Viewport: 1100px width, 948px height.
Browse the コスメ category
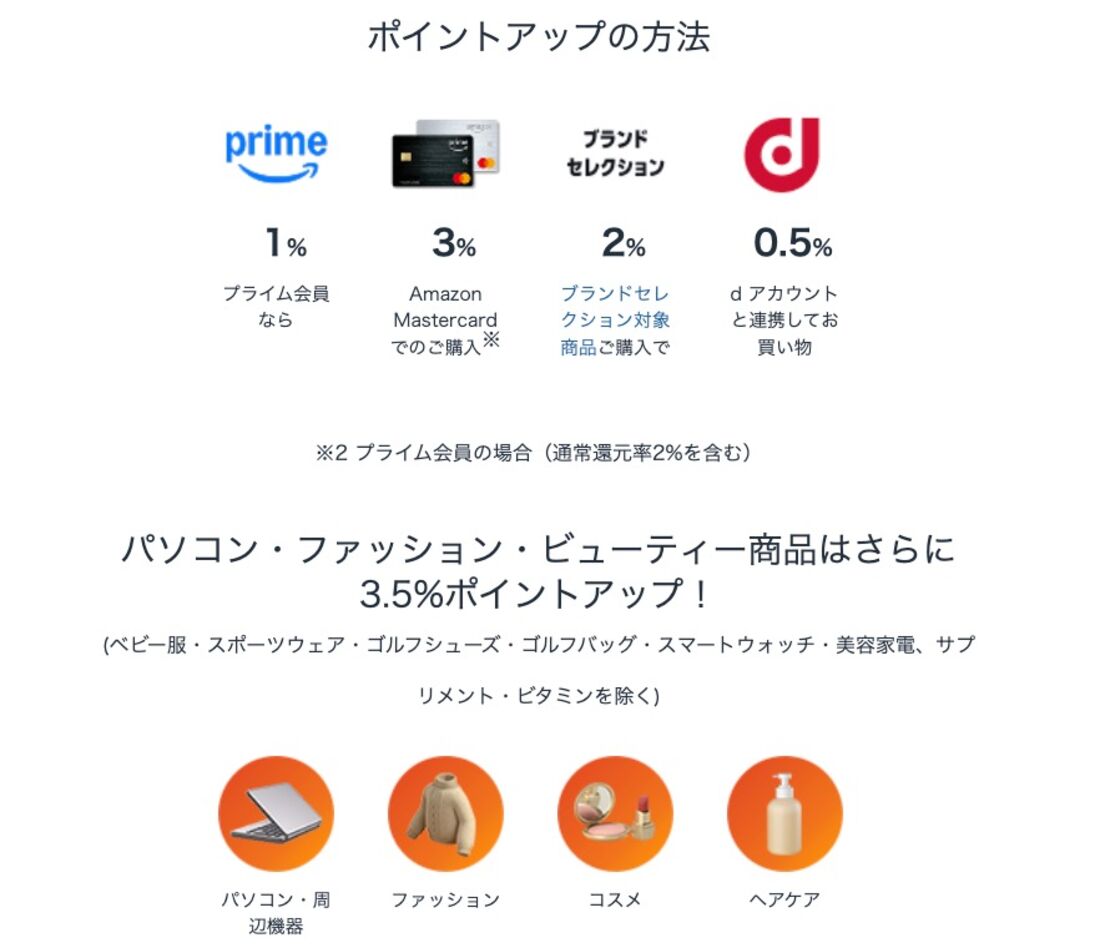coord(614,814)
